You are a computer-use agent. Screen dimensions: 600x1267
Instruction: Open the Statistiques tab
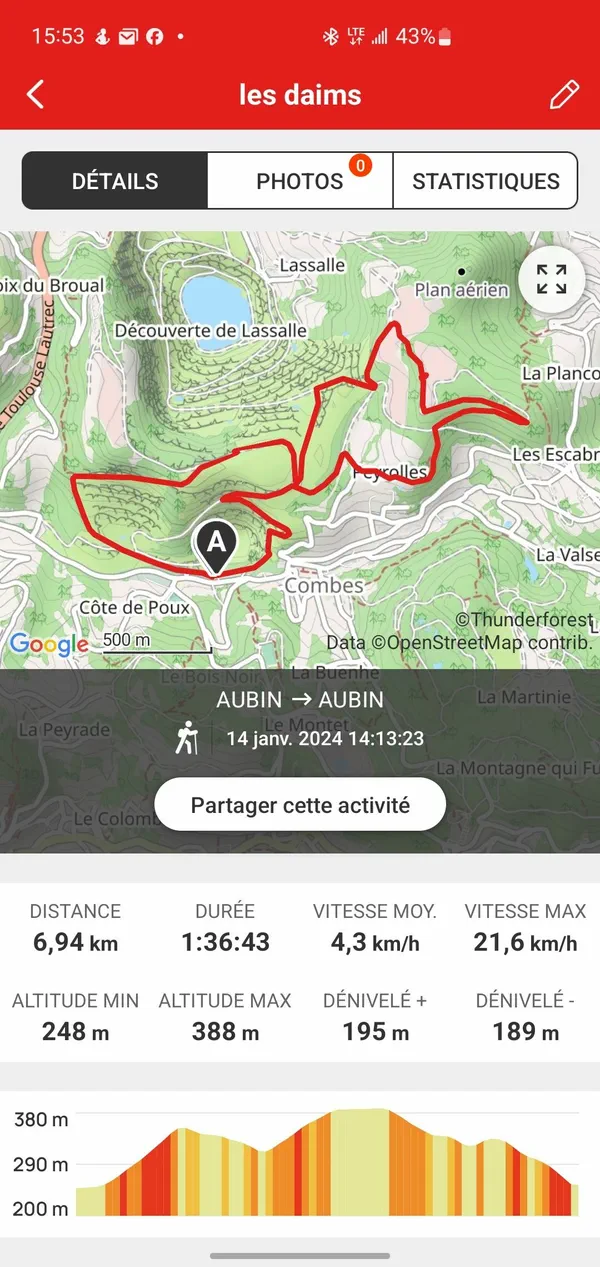486,181
